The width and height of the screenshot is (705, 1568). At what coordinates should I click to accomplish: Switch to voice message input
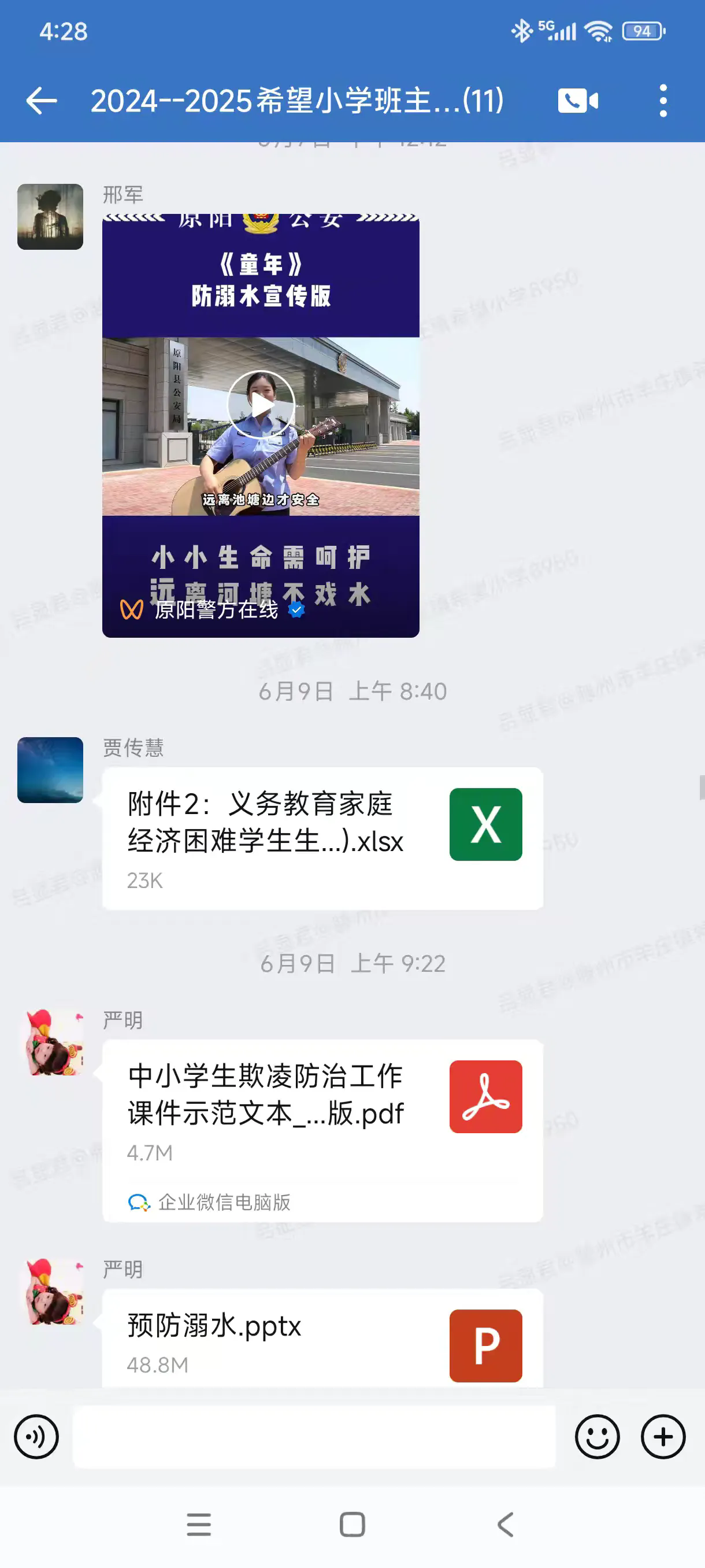(x=36, y=1437)
